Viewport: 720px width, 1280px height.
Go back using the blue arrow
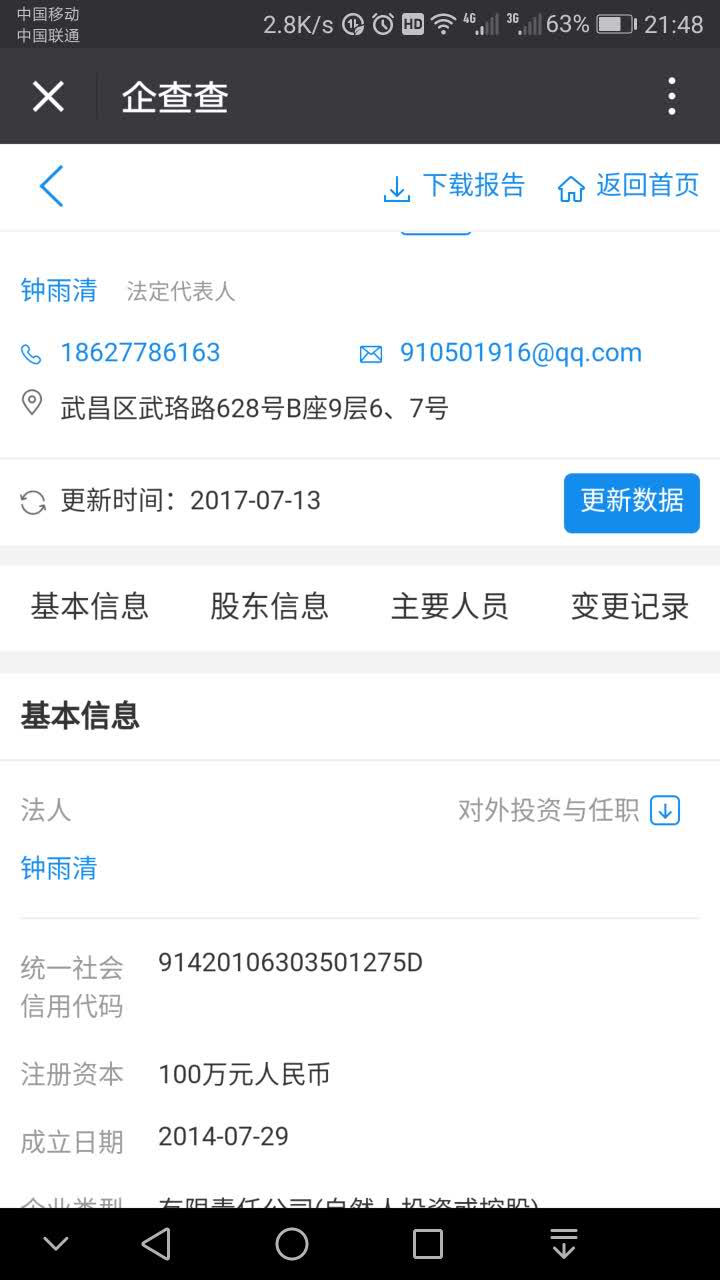[51, 186]
